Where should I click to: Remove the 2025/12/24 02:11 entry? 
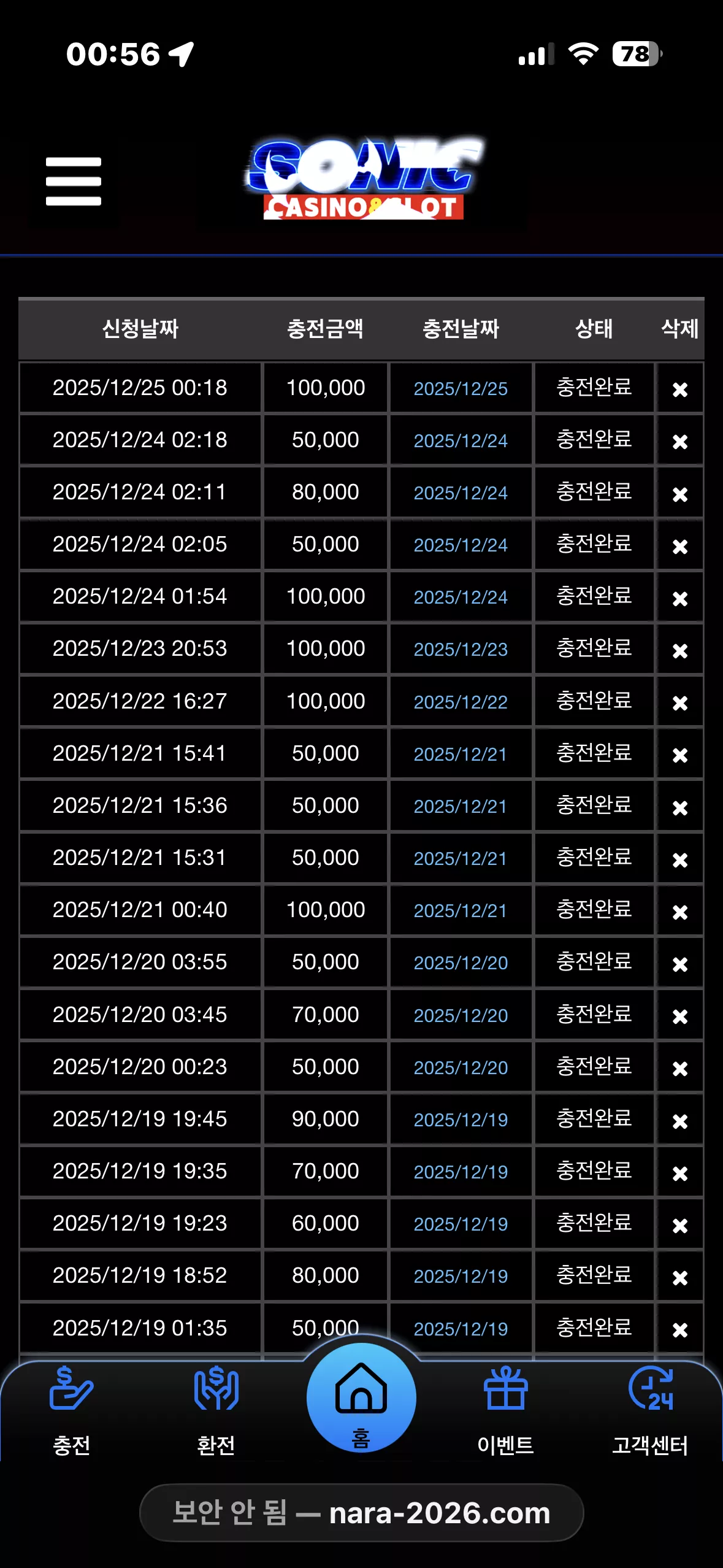point(679,494)
